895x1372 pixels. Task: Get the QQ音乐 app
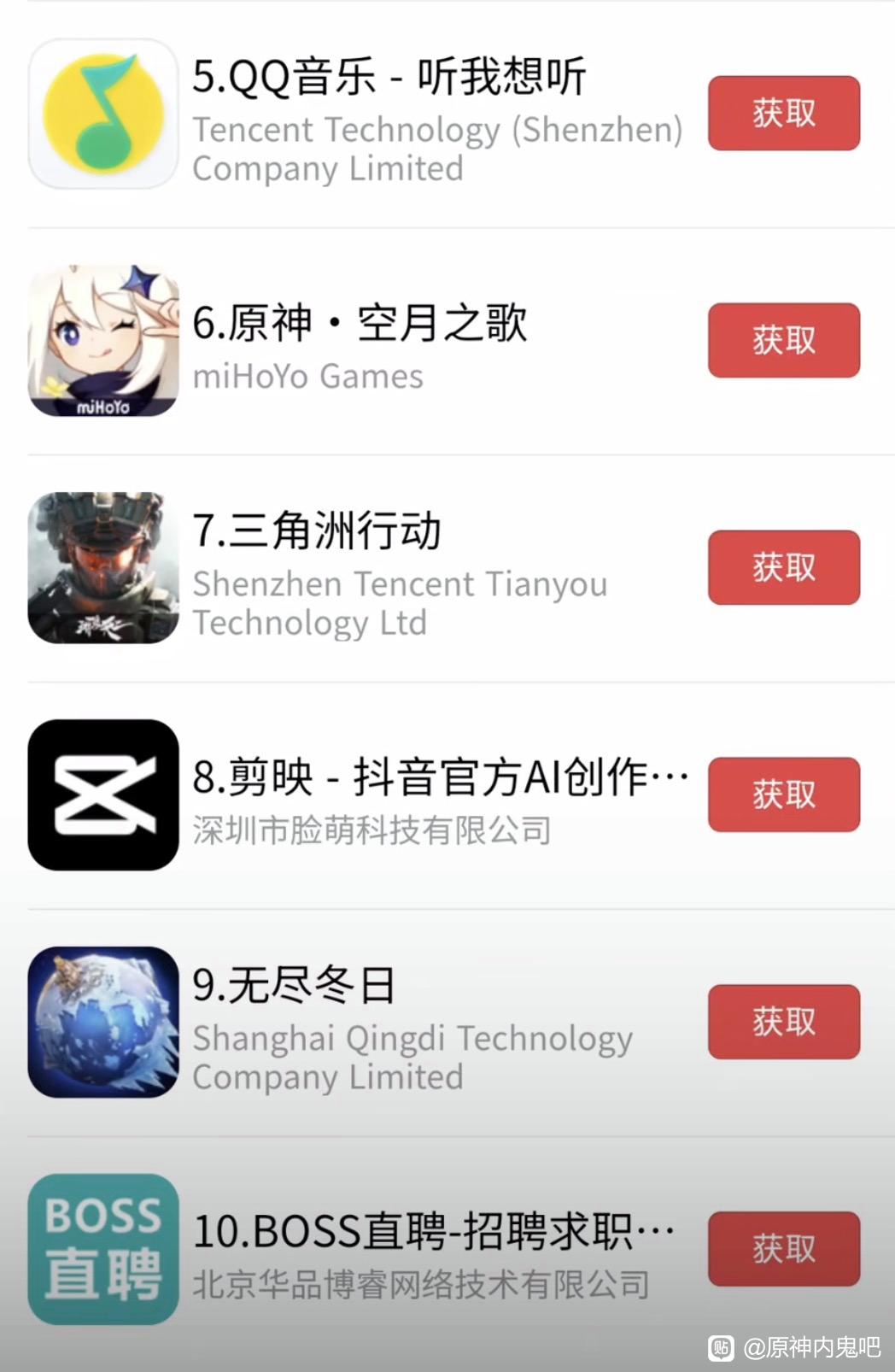click(783, 113)
